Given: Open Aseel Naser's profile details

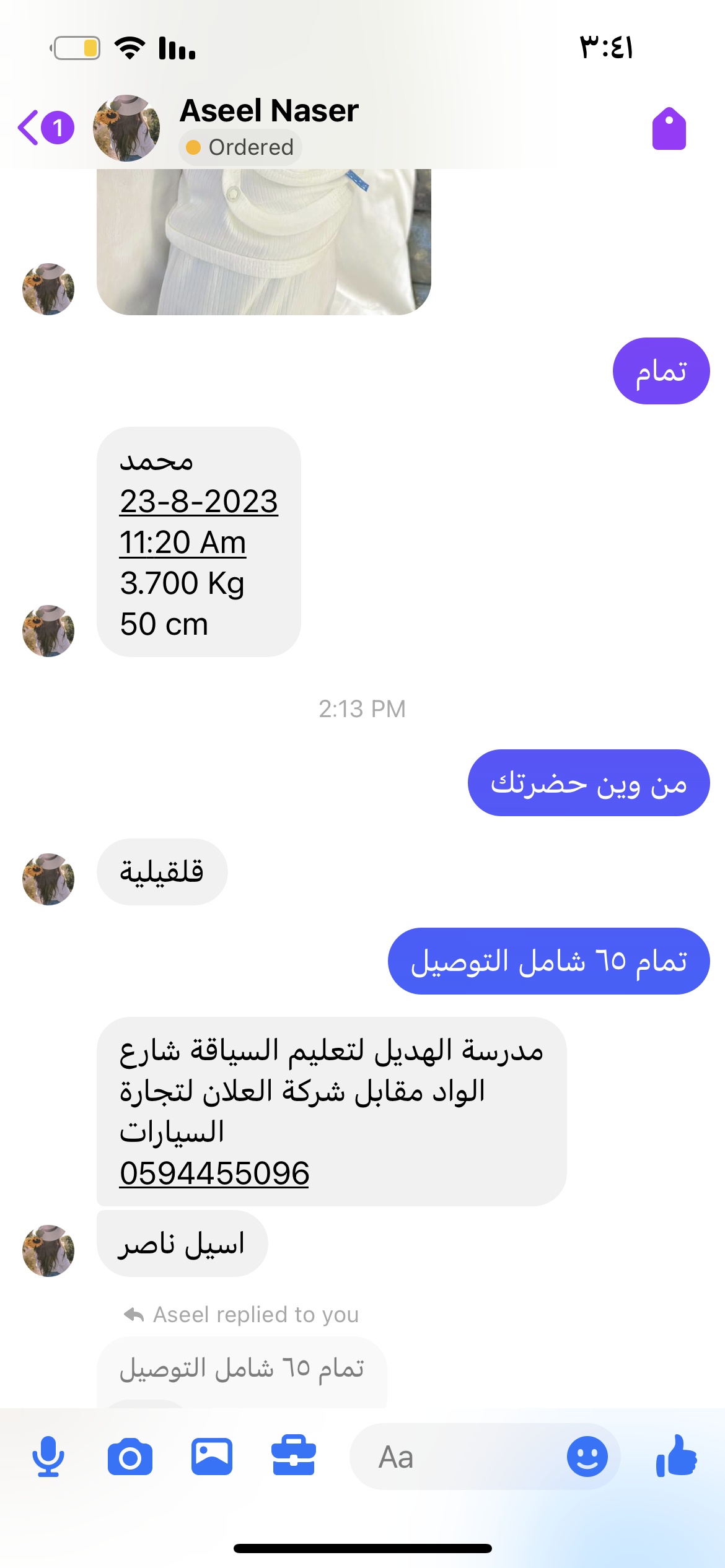Looking at the screenshot, I should [x=269, y=111].
